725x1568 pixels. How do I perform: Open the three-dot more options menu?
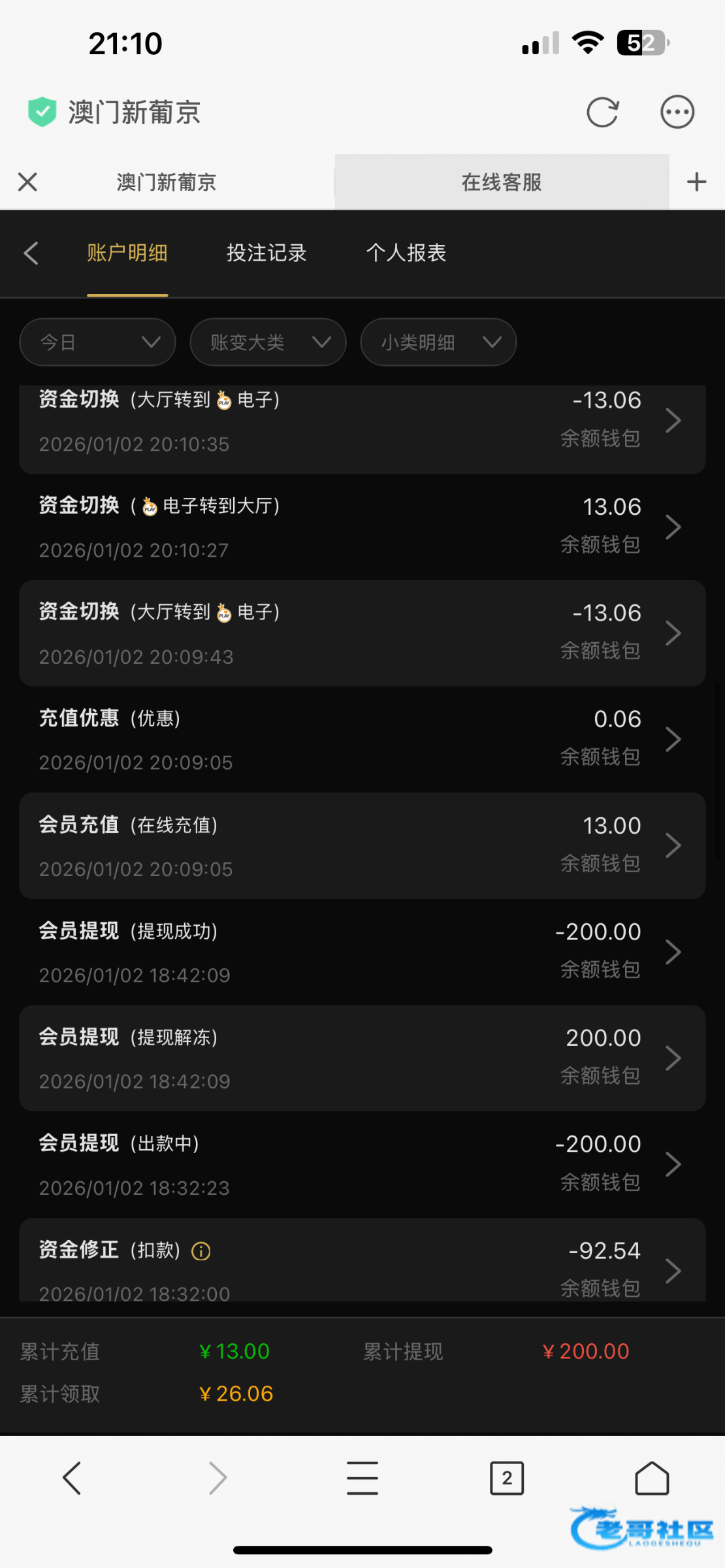click(x=677, y=112)
